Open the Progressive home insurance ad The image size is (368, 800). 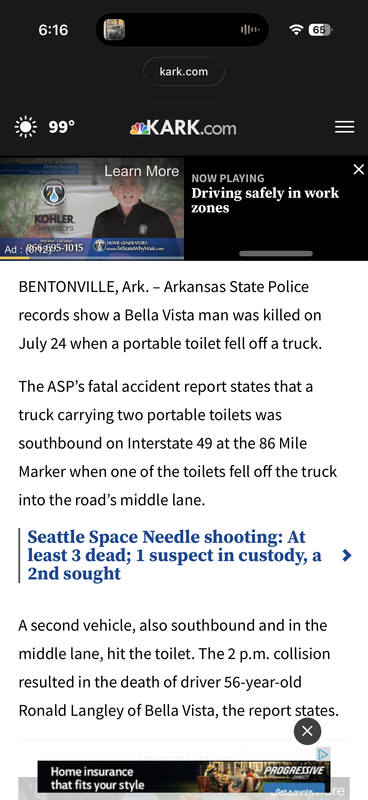pos(184,777)
